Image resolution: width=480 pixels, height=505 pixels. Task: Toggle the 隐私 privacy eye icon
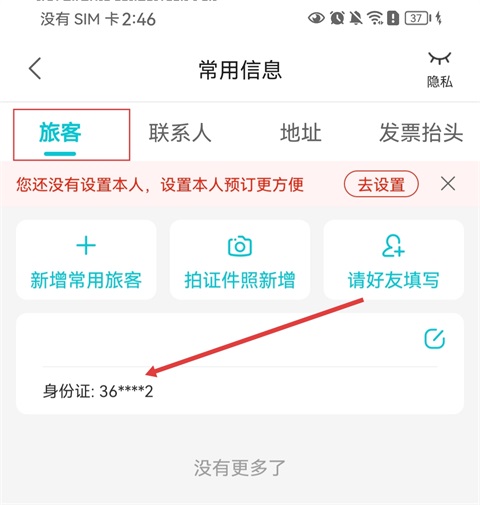(440, 69)
